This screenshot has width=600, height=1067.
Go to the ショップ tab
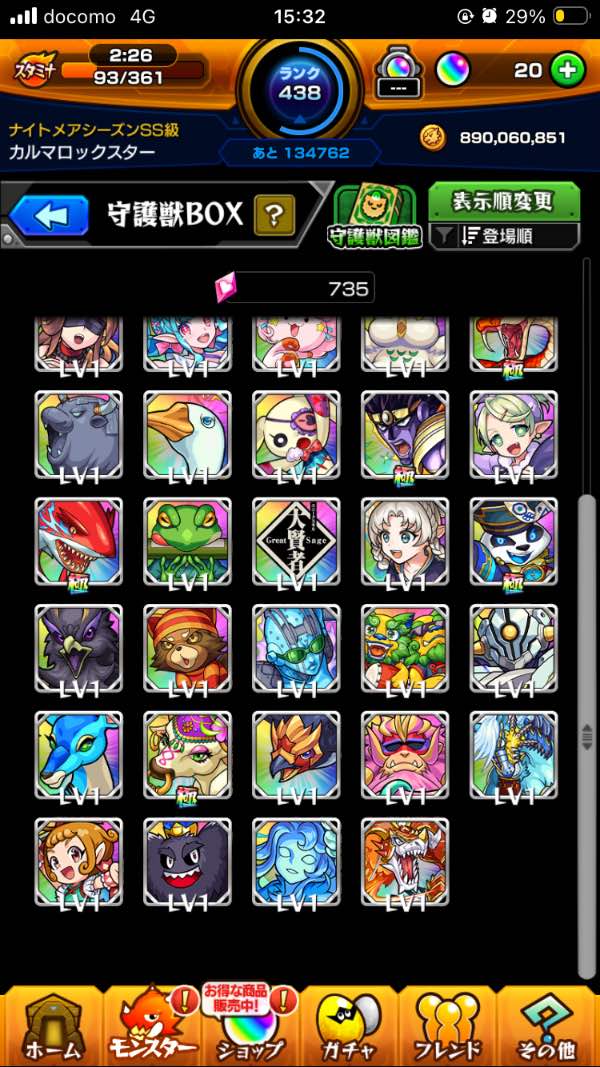(250, 1029)
